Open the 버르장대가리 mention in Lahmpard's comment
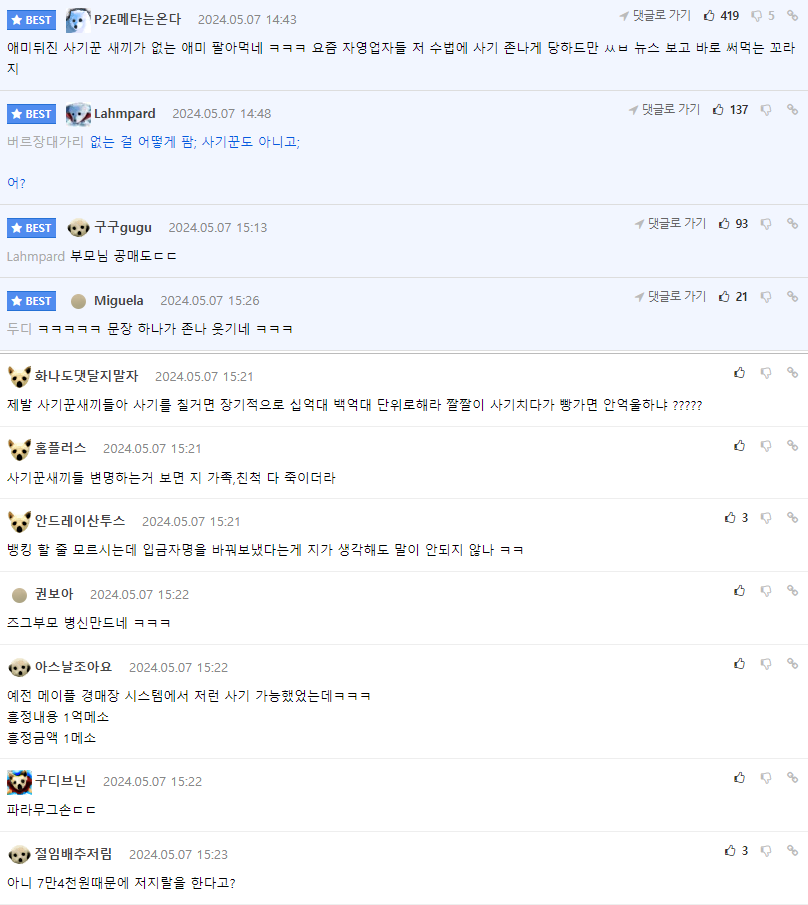808x905 pixels. [x=45, y=142]
